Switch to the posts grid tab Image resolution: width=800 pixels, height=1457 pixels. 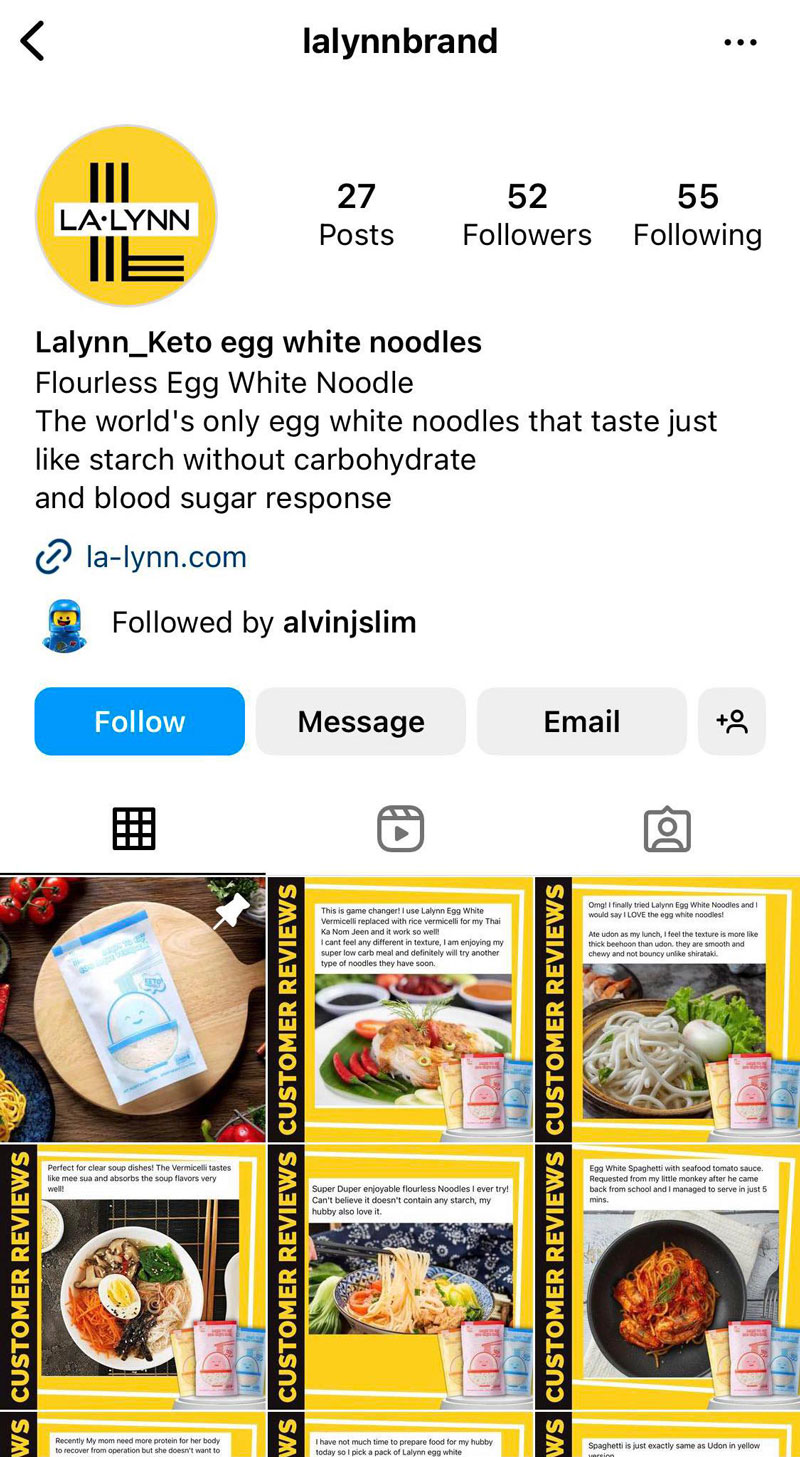click(x=134, y=829)
